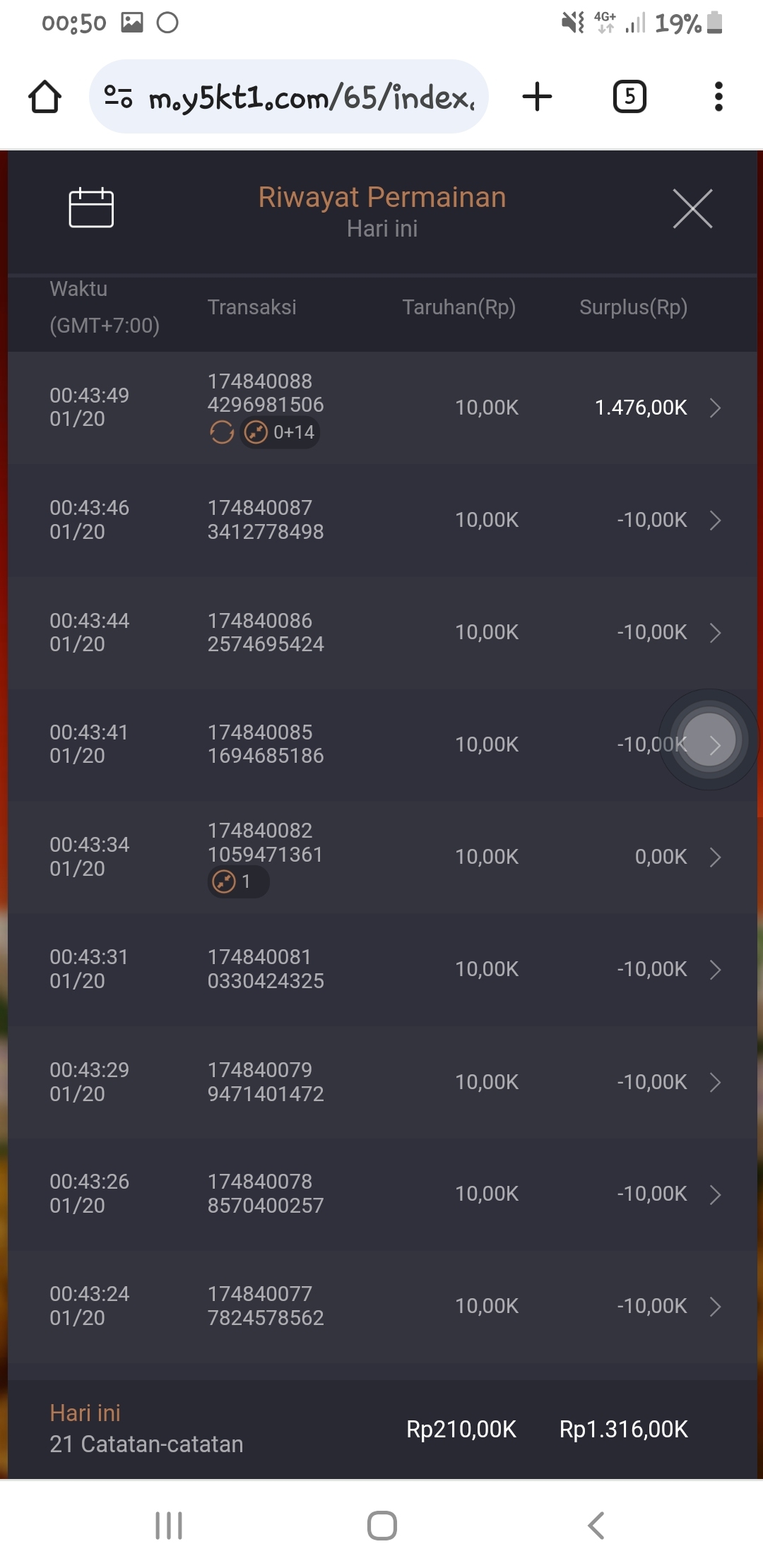Show details for transaction 174840085

[714, 744]
